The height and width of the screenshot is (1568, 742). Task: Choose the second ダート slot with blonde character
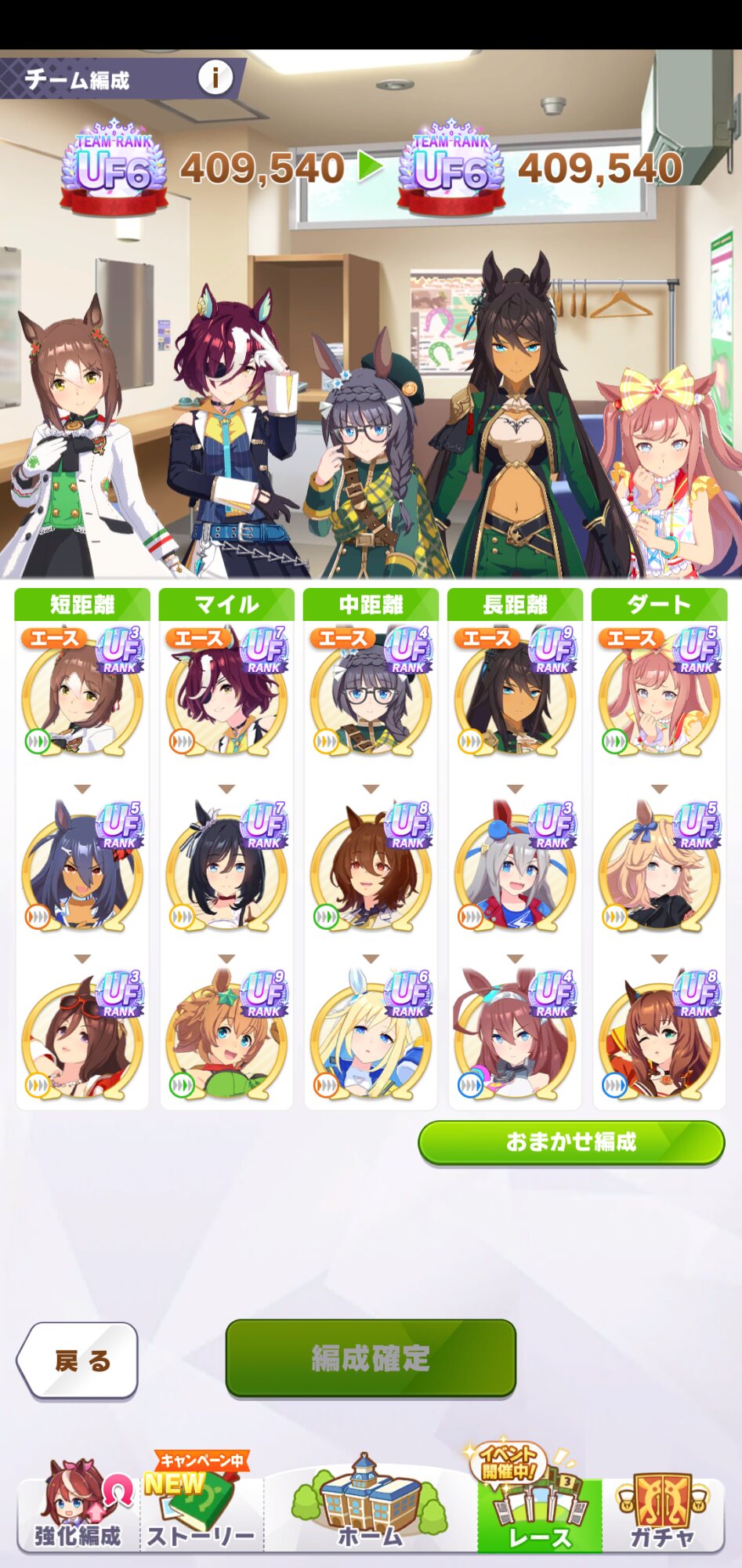(x=659, y=867)
